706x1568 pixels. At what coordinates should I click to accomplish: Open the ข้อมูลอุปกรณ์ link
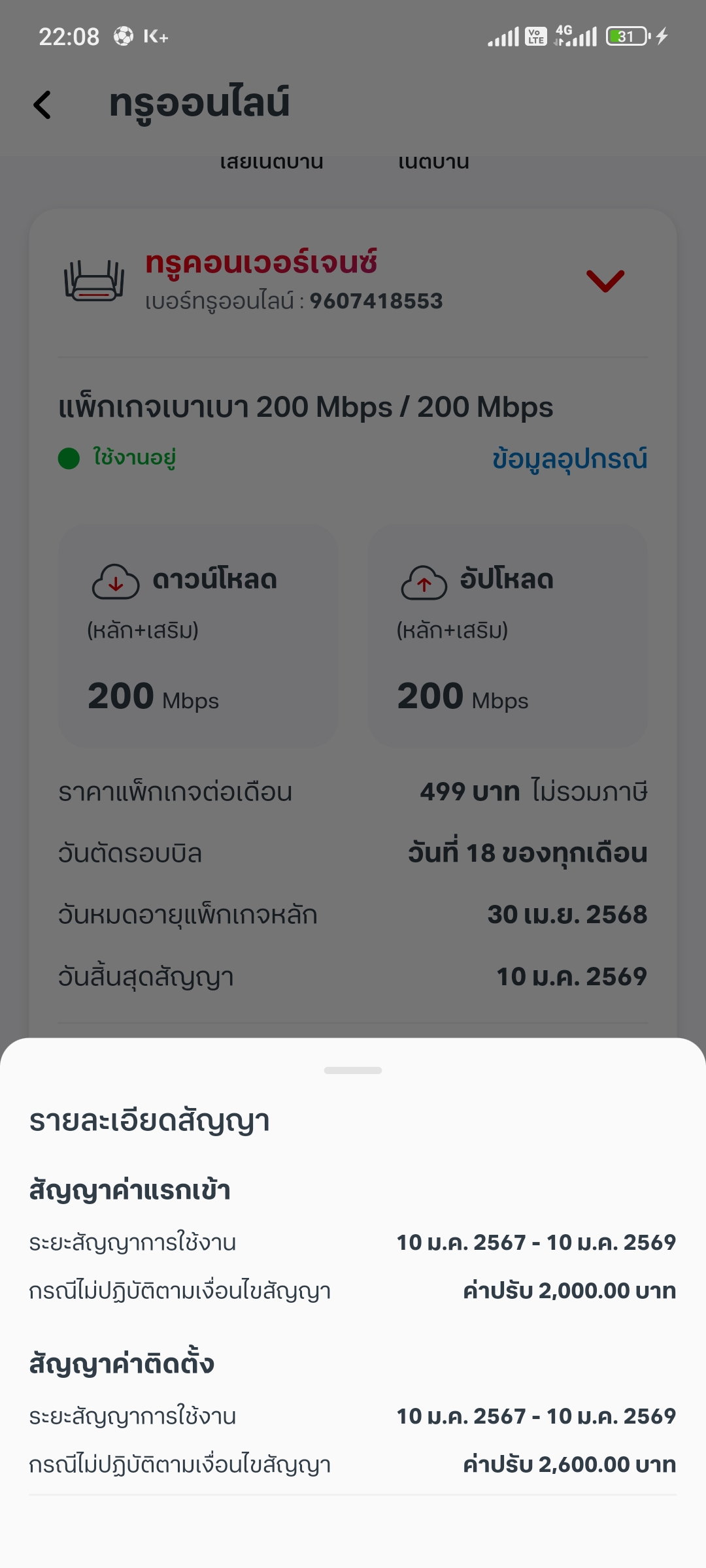(569, 459)
